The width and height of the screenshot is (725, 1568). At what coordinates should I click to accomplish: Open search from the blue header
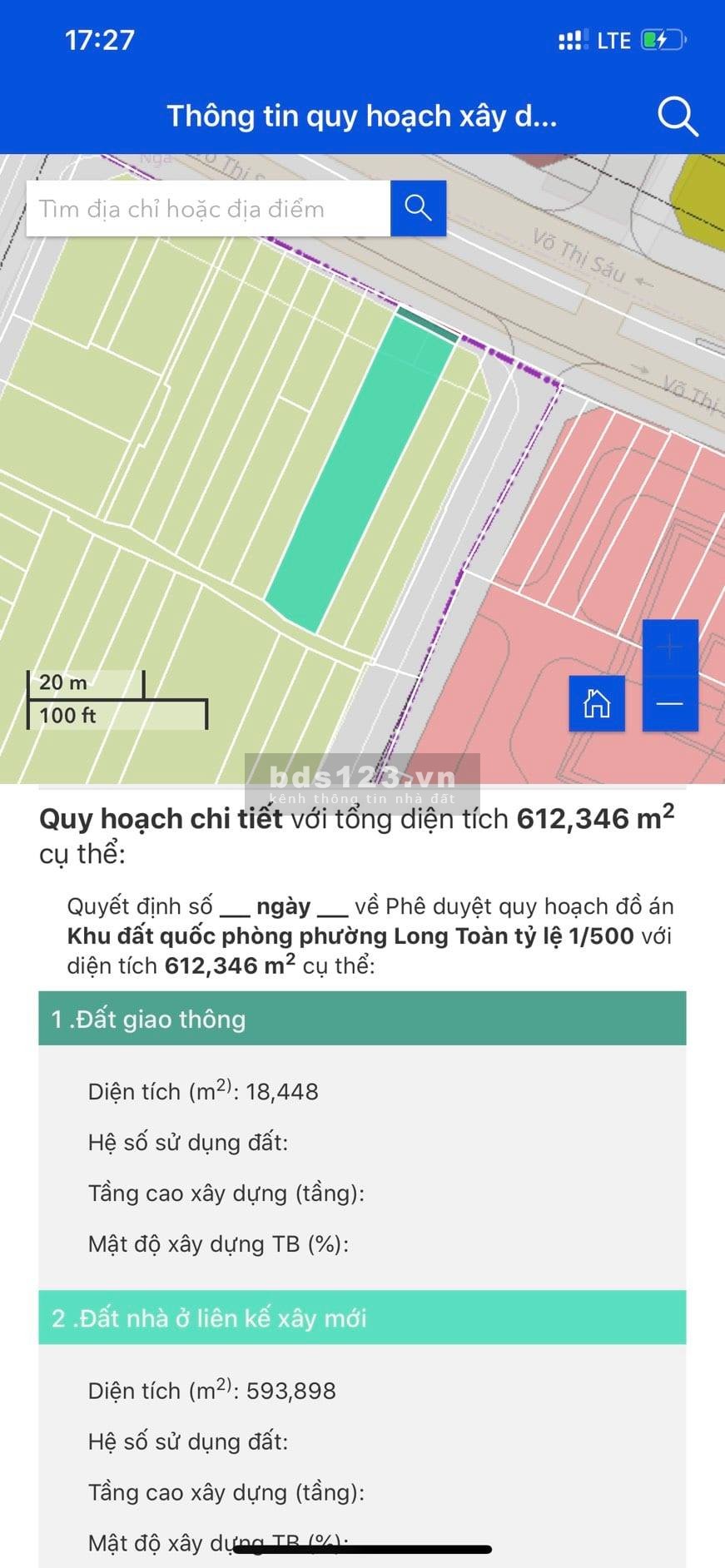click(678, 117)
